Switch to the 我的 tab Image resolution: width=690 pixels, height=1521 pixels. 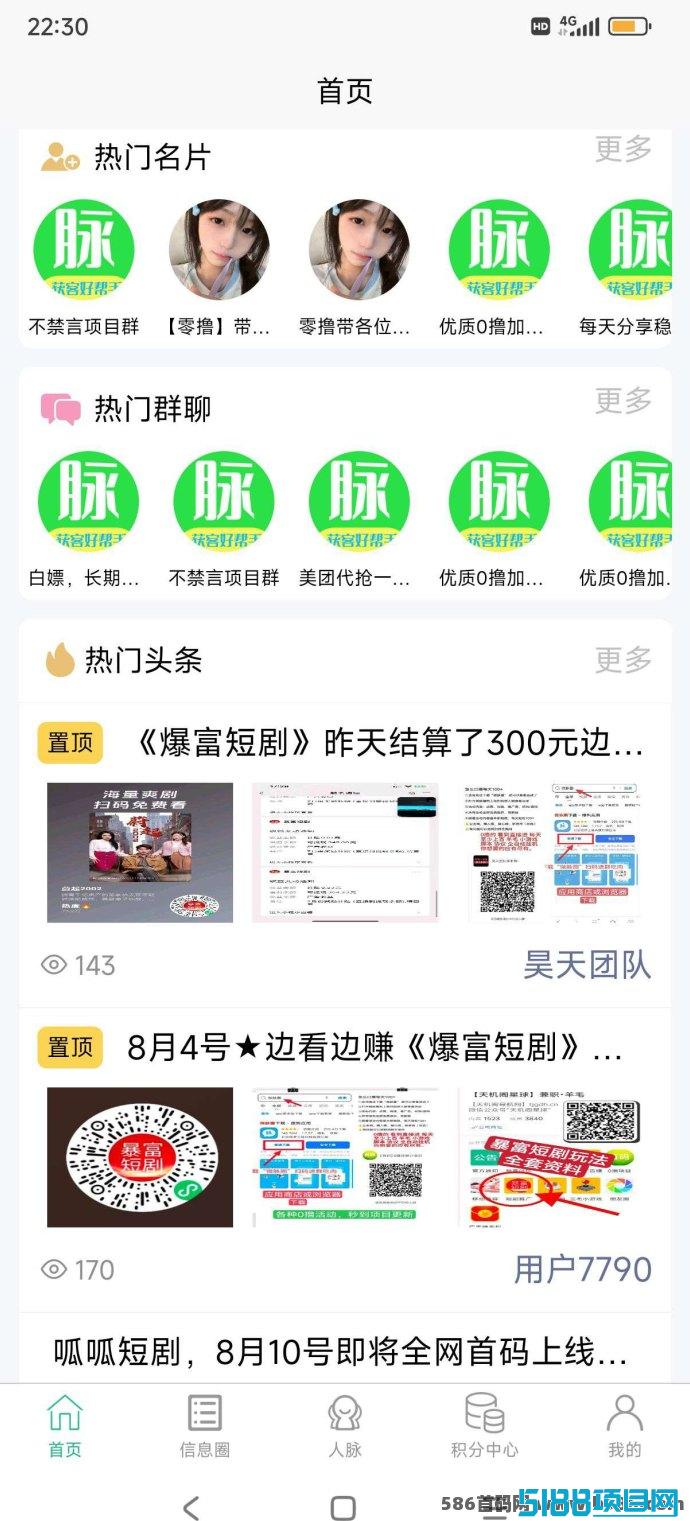pos(624,1426)
